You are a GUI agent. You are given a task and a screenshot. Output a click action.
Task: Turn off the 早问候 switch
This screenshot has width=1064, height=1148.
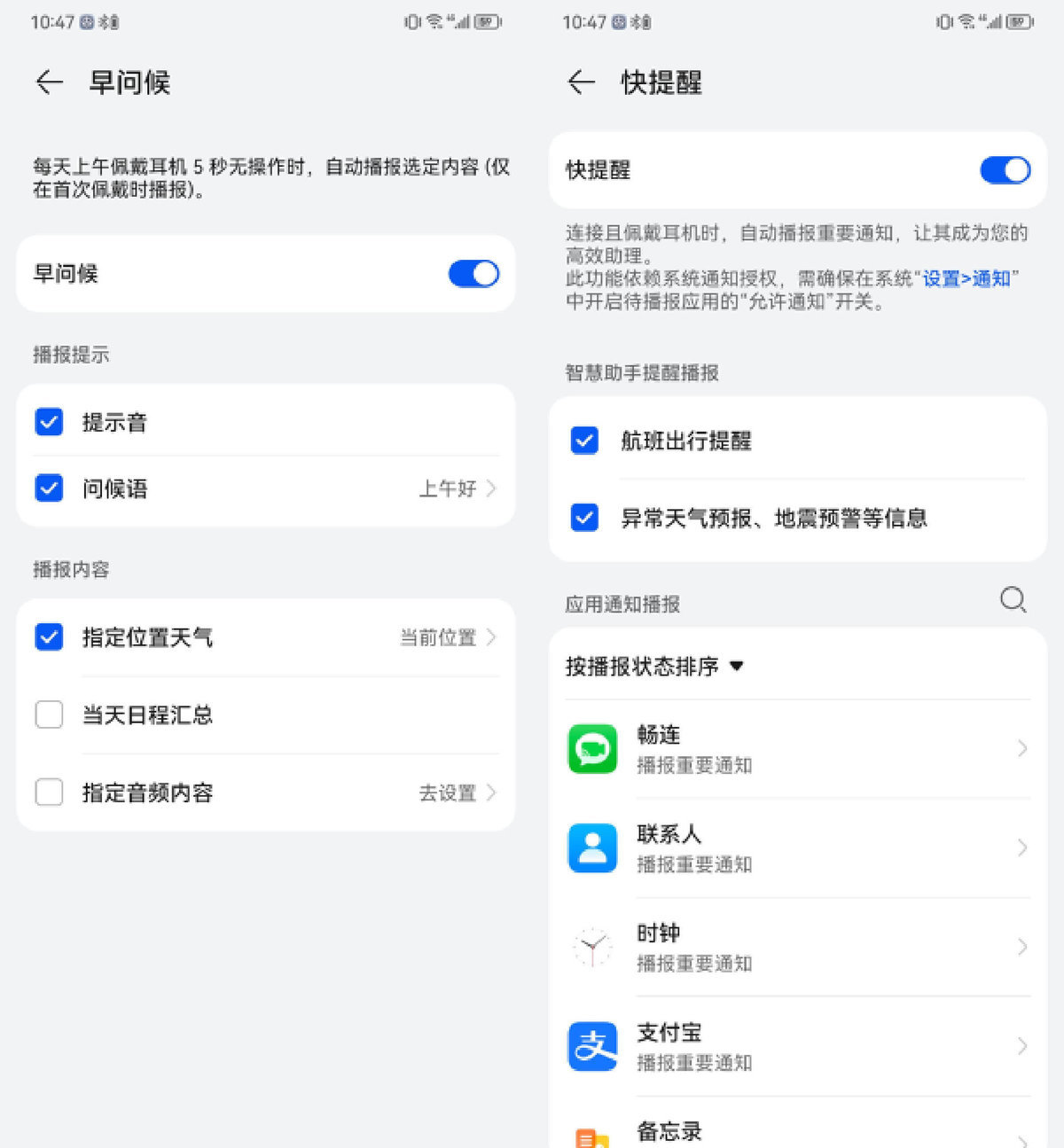coord(473,274)
